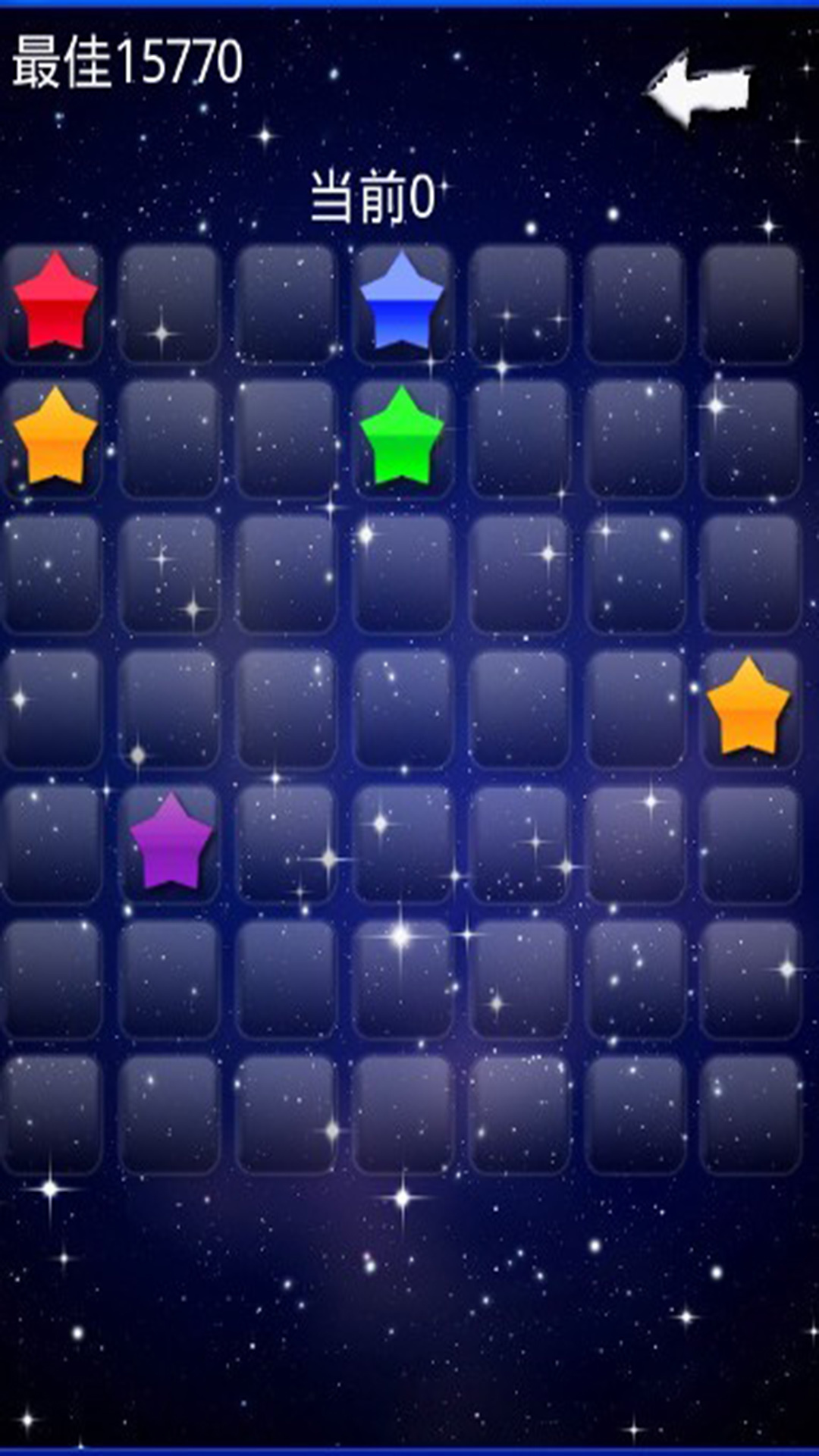Select the blue star
The width and height of the screenshot is (819, 1456).
[x=401, y=302]
